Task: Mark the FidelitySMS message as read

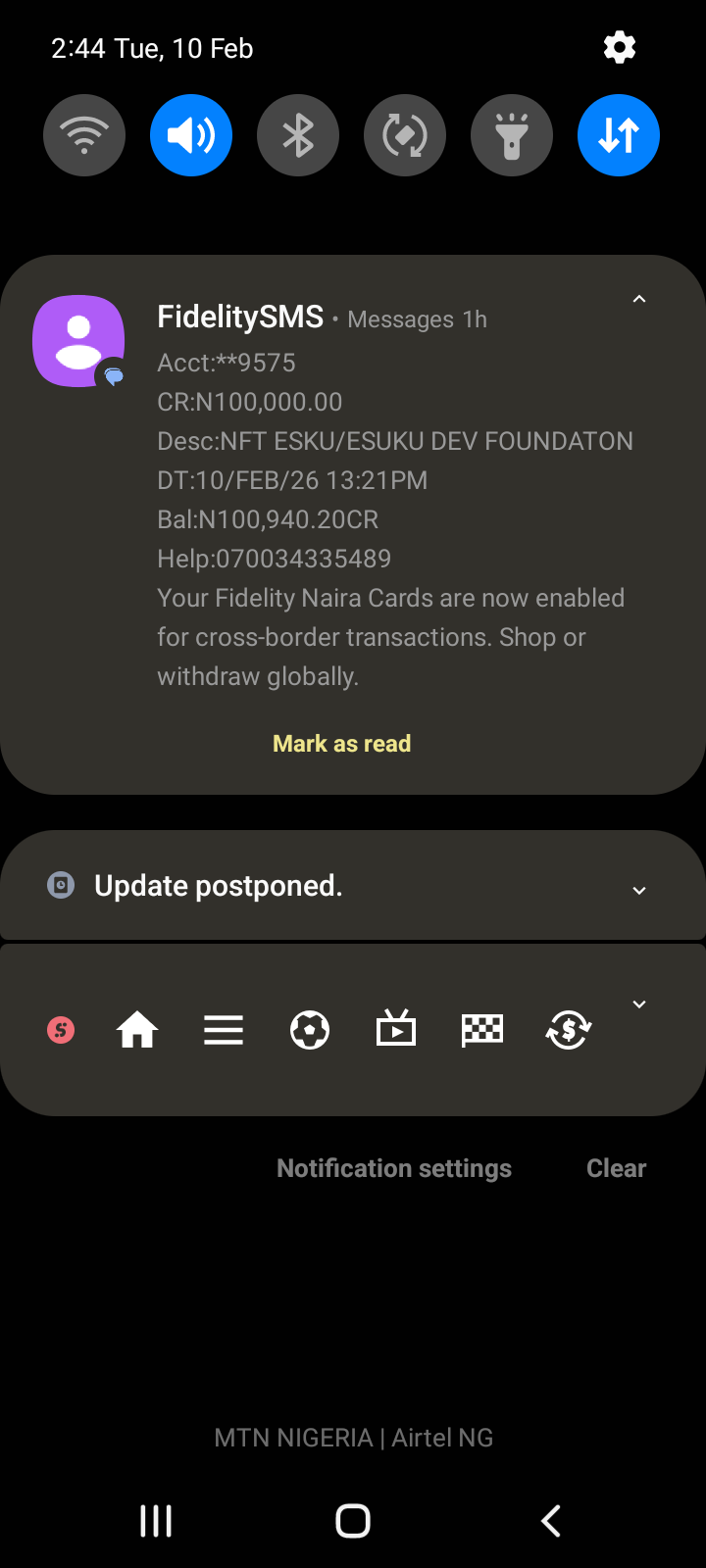Action: click(341, 744)
